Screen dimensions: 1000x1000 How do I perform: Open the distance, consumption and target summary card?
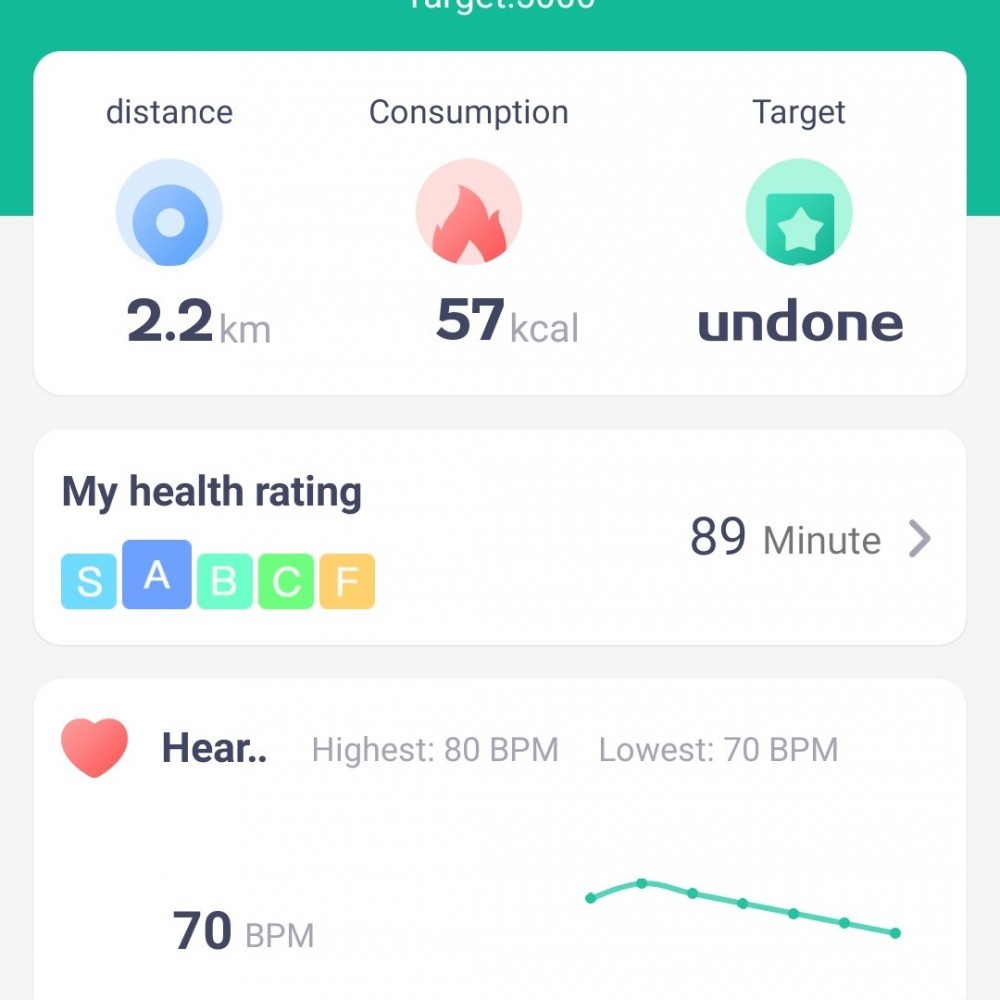pyautogui.click(x=500, y=225)
